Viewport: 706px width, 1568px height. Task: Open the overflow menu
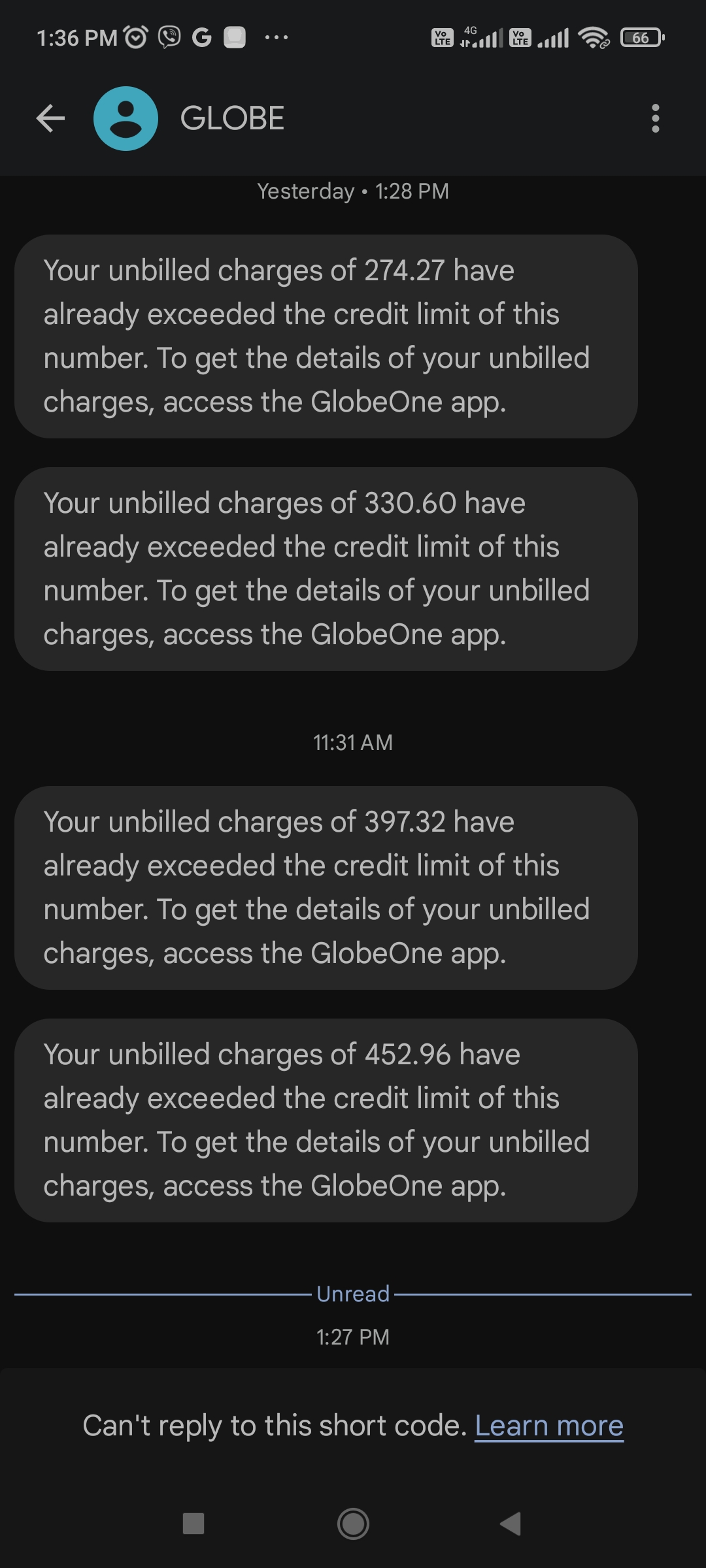655,118
